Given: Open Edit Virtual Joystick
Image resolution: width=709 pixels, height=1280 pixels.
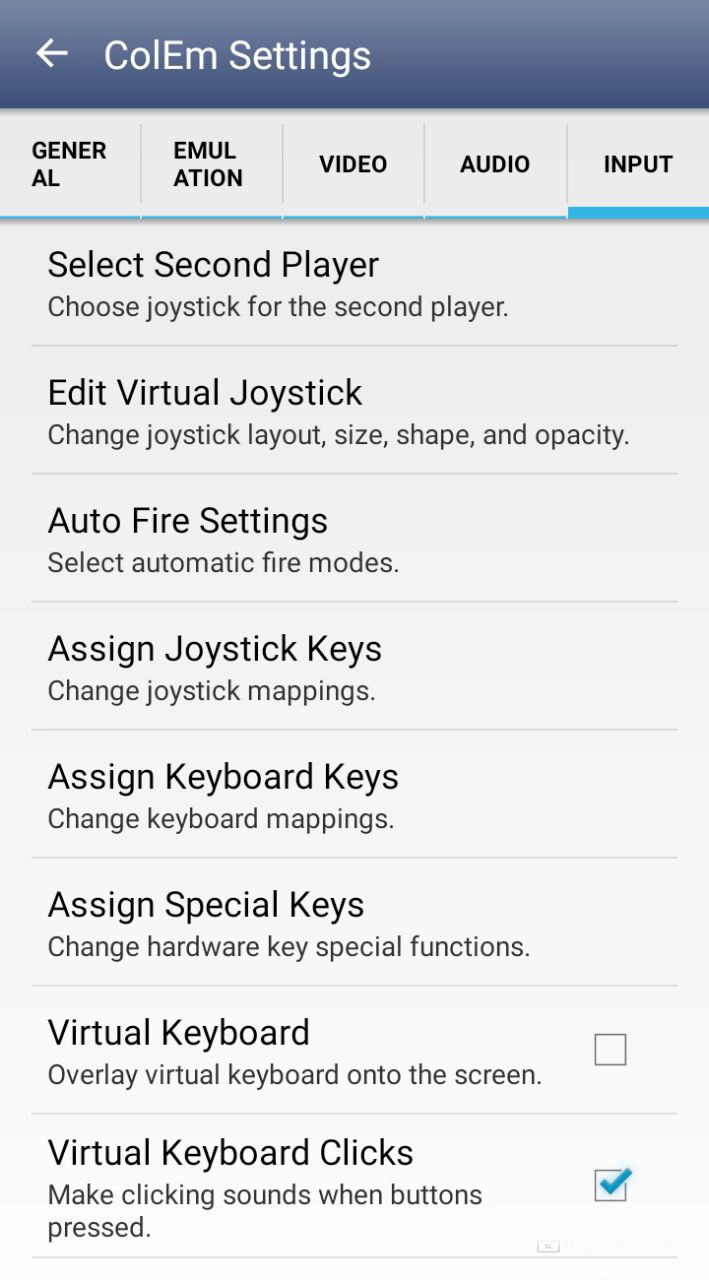Looking at the screenshot, I should [x=354, y=410].
